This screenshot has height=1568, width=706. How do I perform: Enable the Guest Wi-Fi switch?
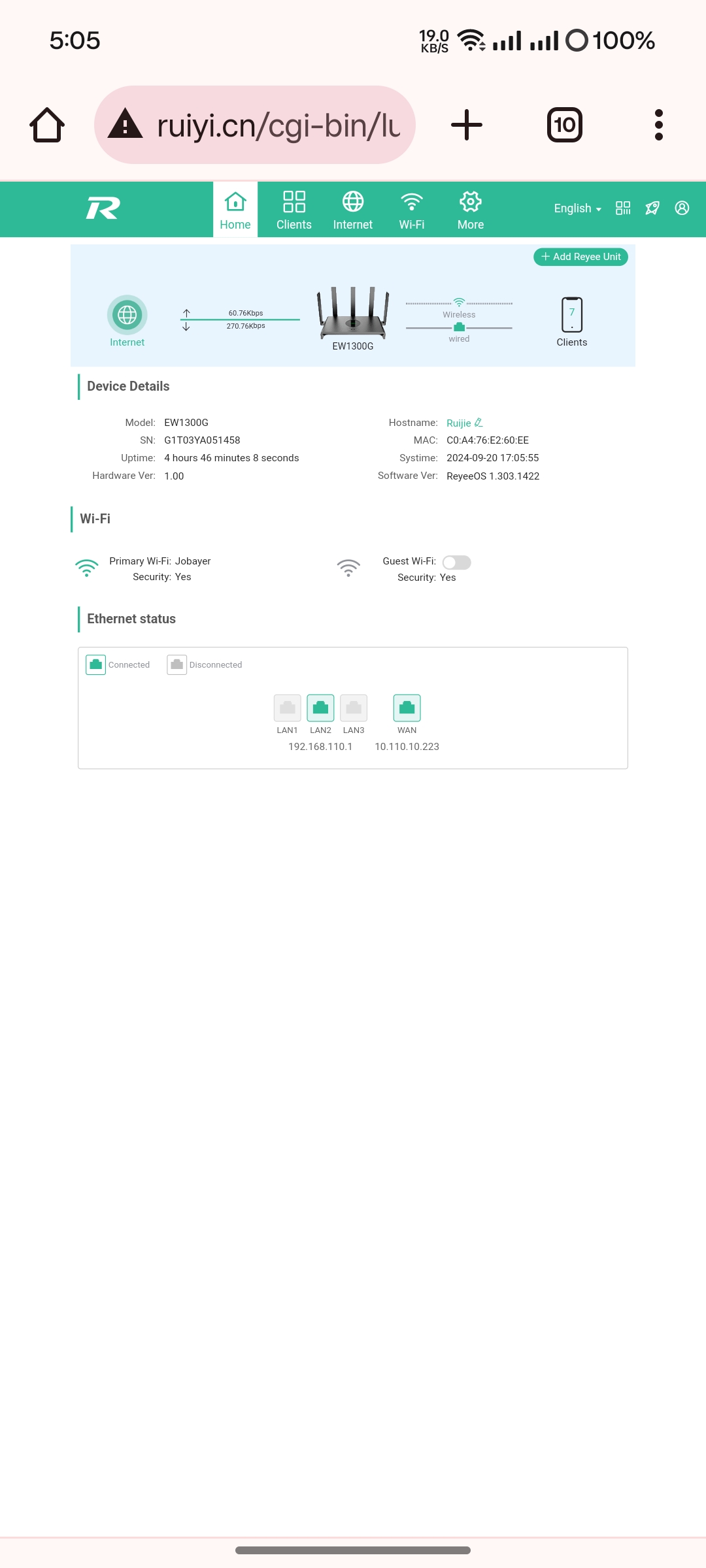coord(456,563)
